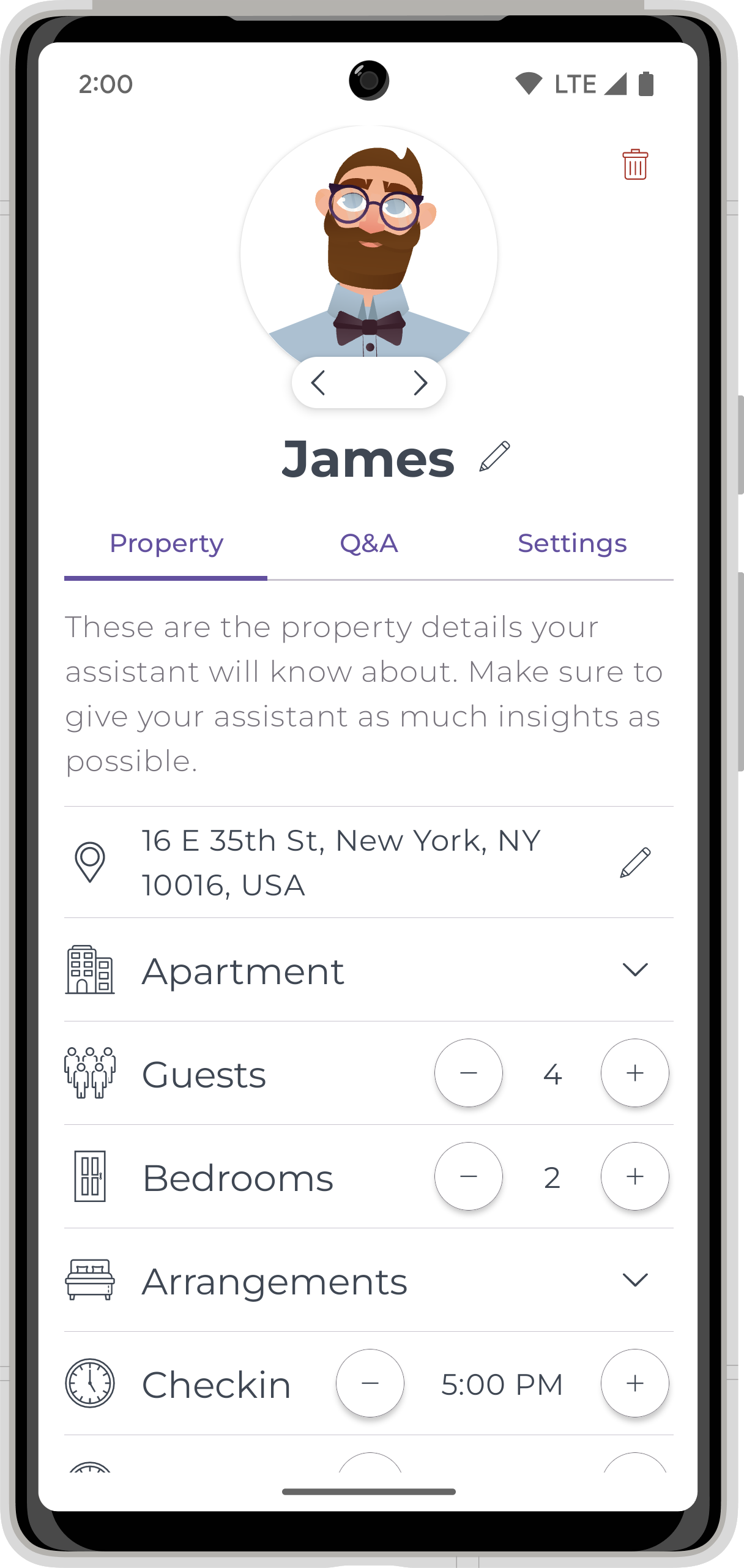This screenshot has width=744, height=1568.
Task: Delete the assistant with the trash icon
Action: (x=634, y=165)
